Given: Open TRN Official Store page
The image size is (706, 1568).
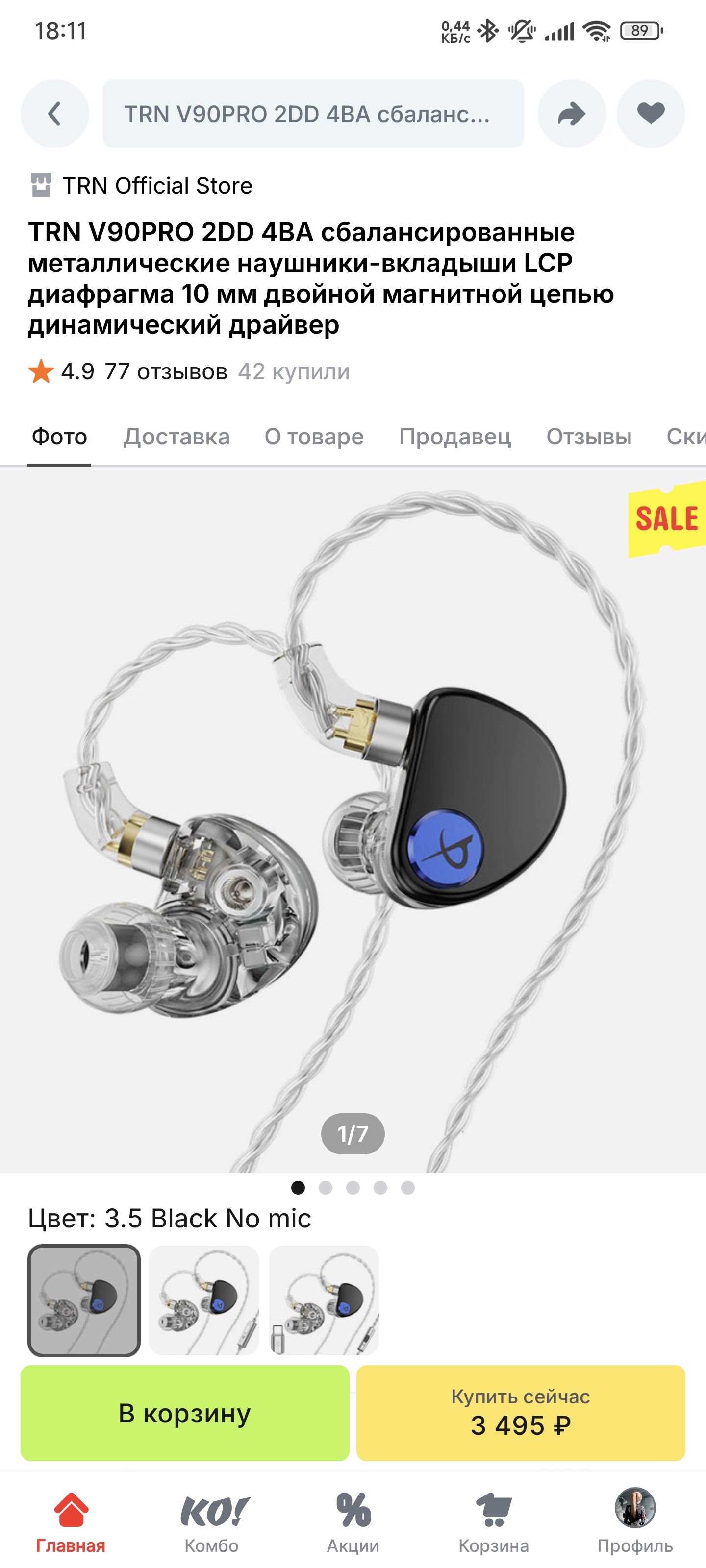Looking at the screenshot, I should [x=141, y=186].
